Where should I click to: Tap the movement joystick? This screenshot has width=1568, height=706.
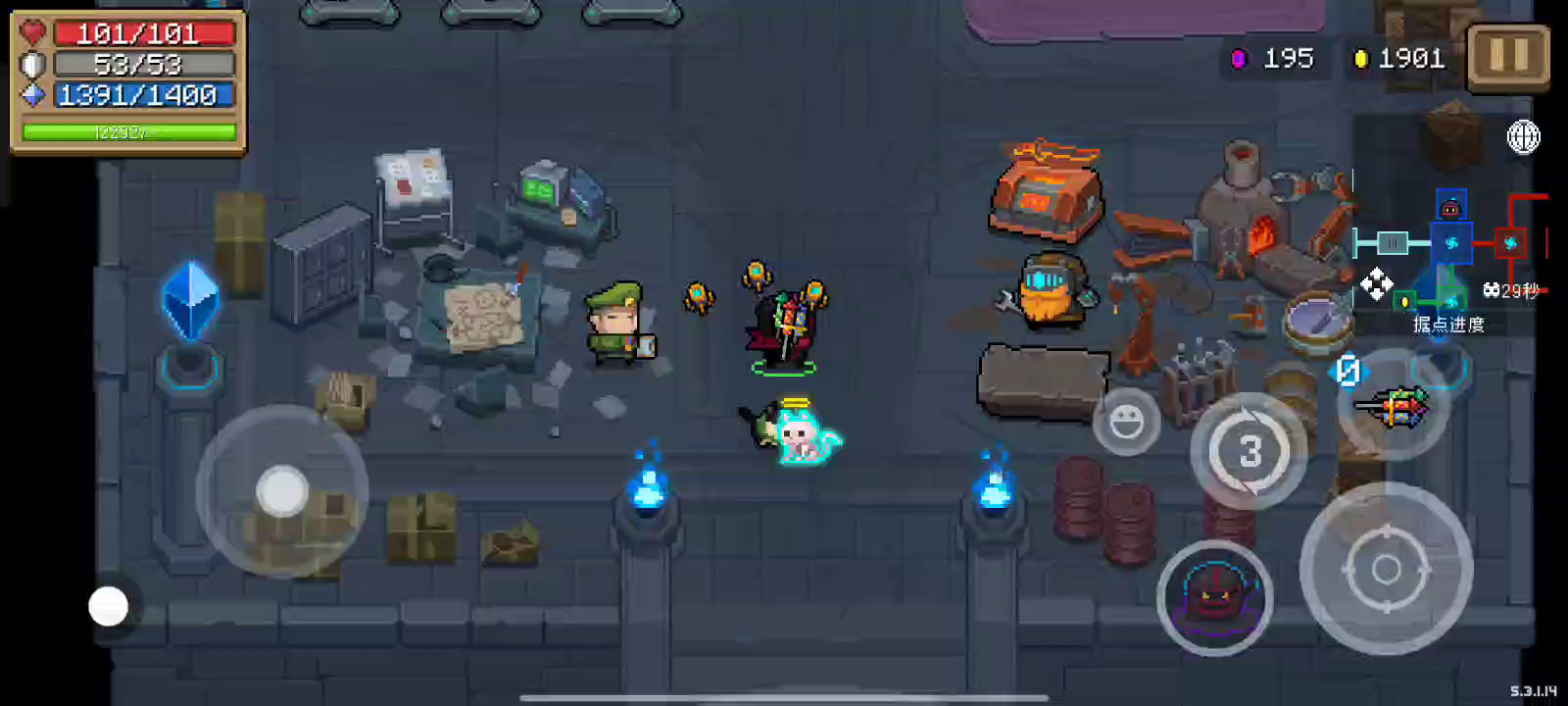[282, 490]
